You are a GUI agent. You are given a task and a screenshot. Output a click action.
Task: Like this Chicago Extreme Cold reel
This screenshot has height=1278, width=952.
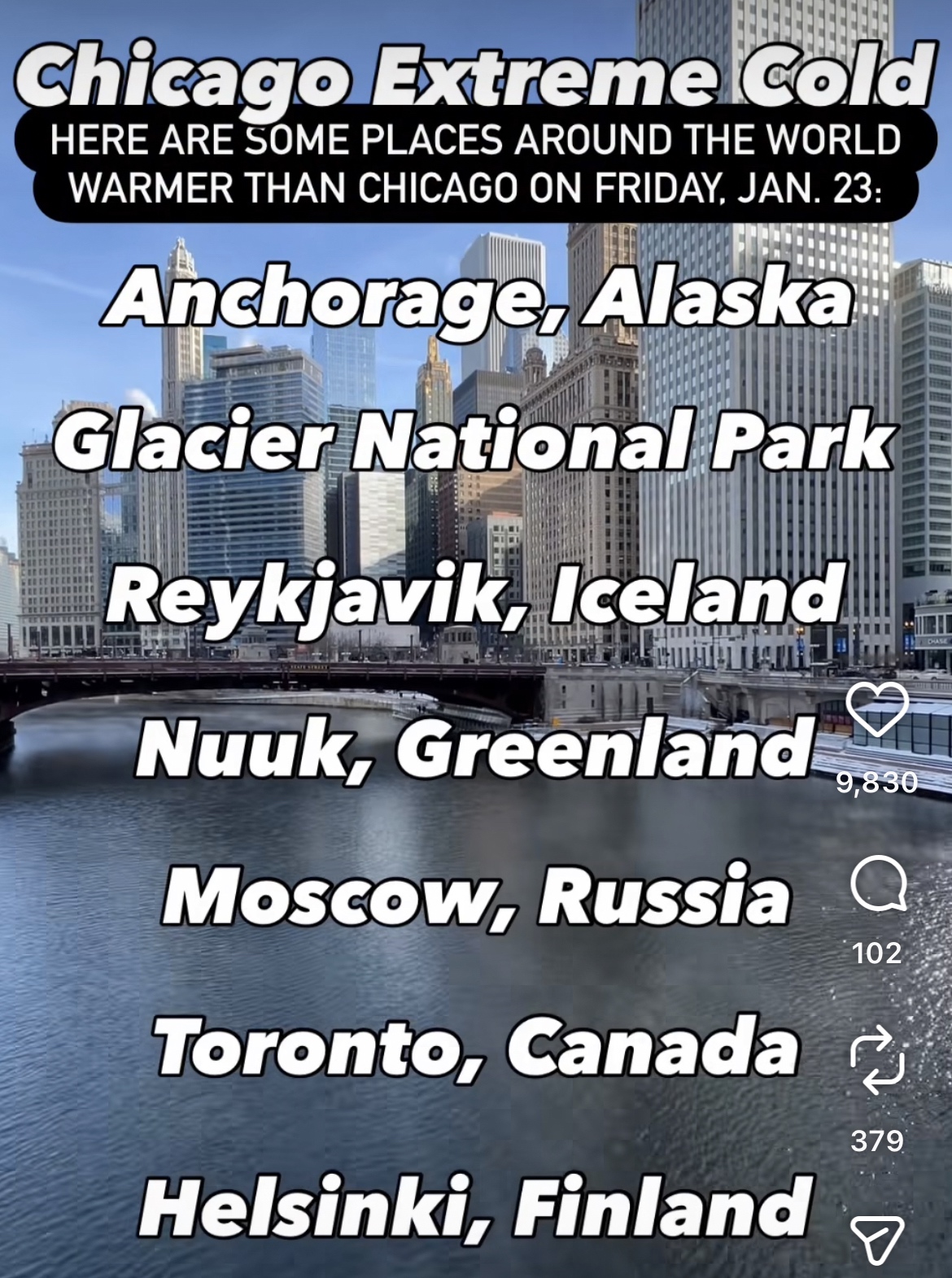(x=877, y=709)
